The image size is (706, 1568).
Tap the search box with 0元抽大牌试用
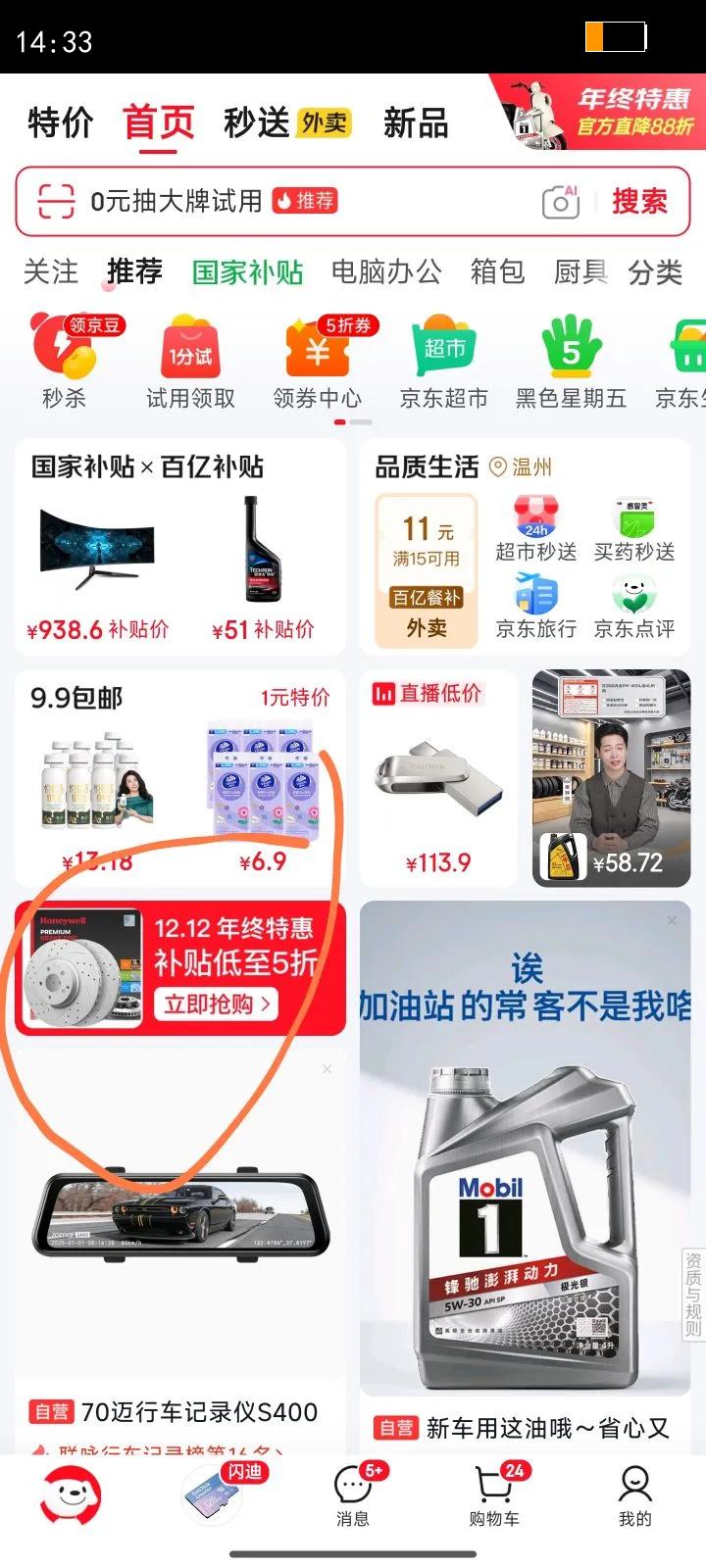click(x=294, y=202)
